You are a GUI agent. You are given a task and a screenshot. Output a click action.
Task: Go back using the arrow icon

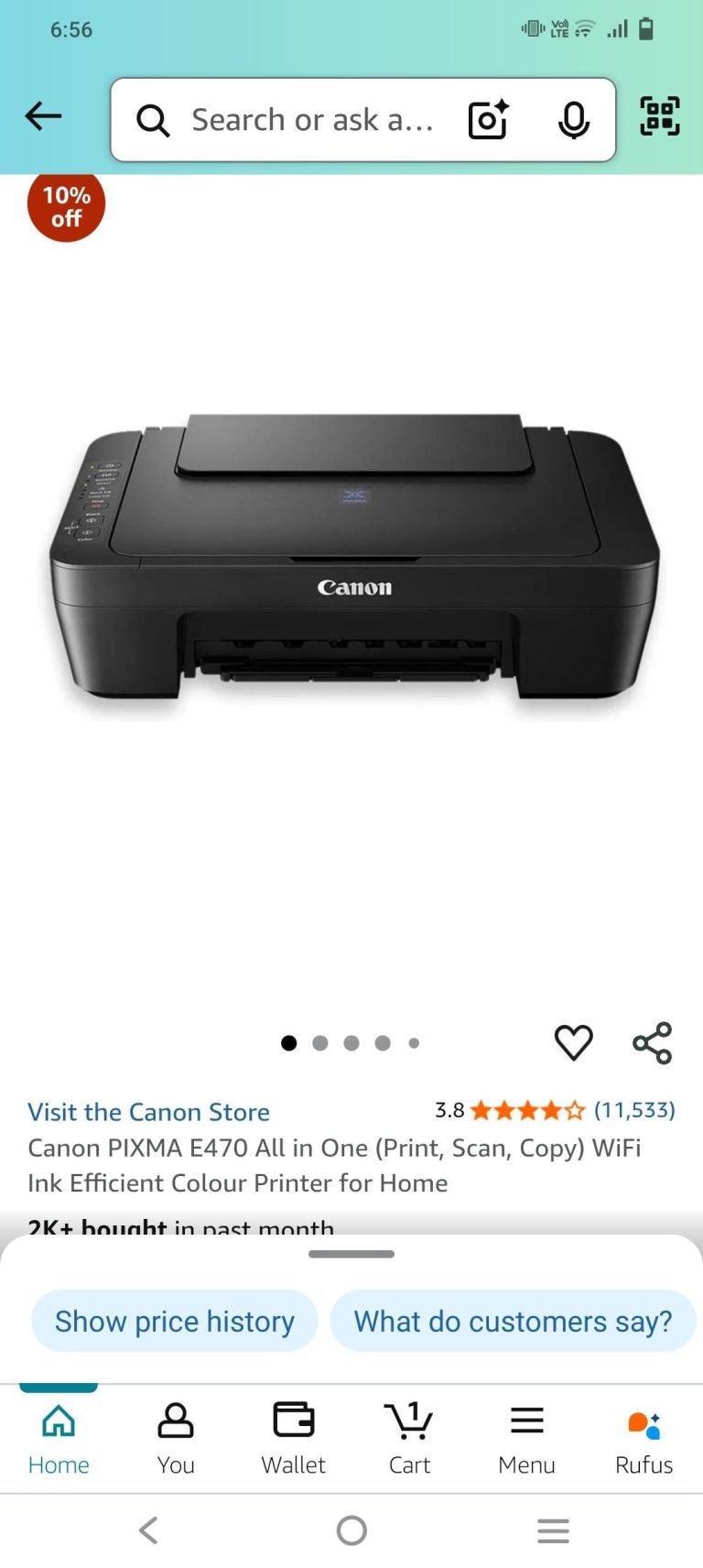tap(43, 116)
